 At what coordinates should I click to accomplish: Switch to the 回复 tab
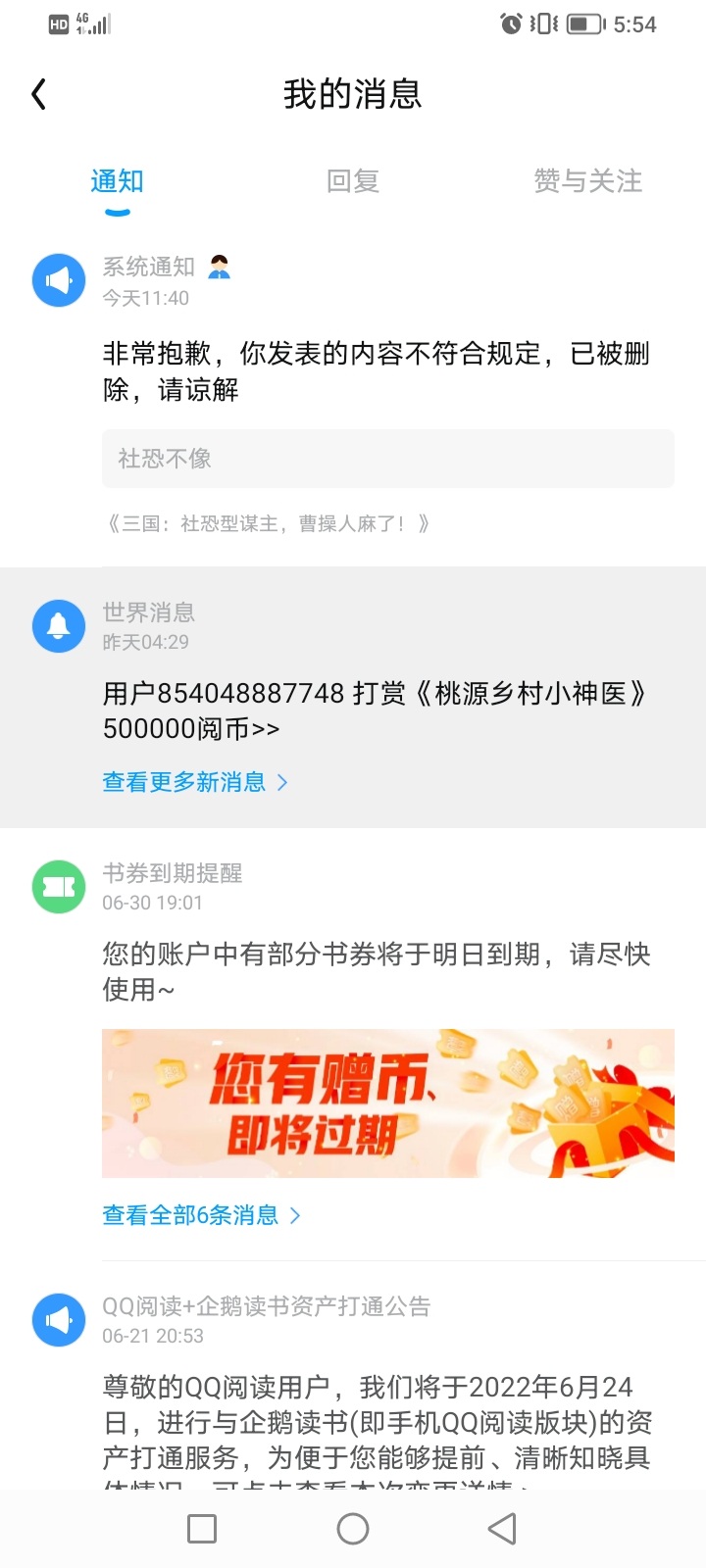(353, 181)
